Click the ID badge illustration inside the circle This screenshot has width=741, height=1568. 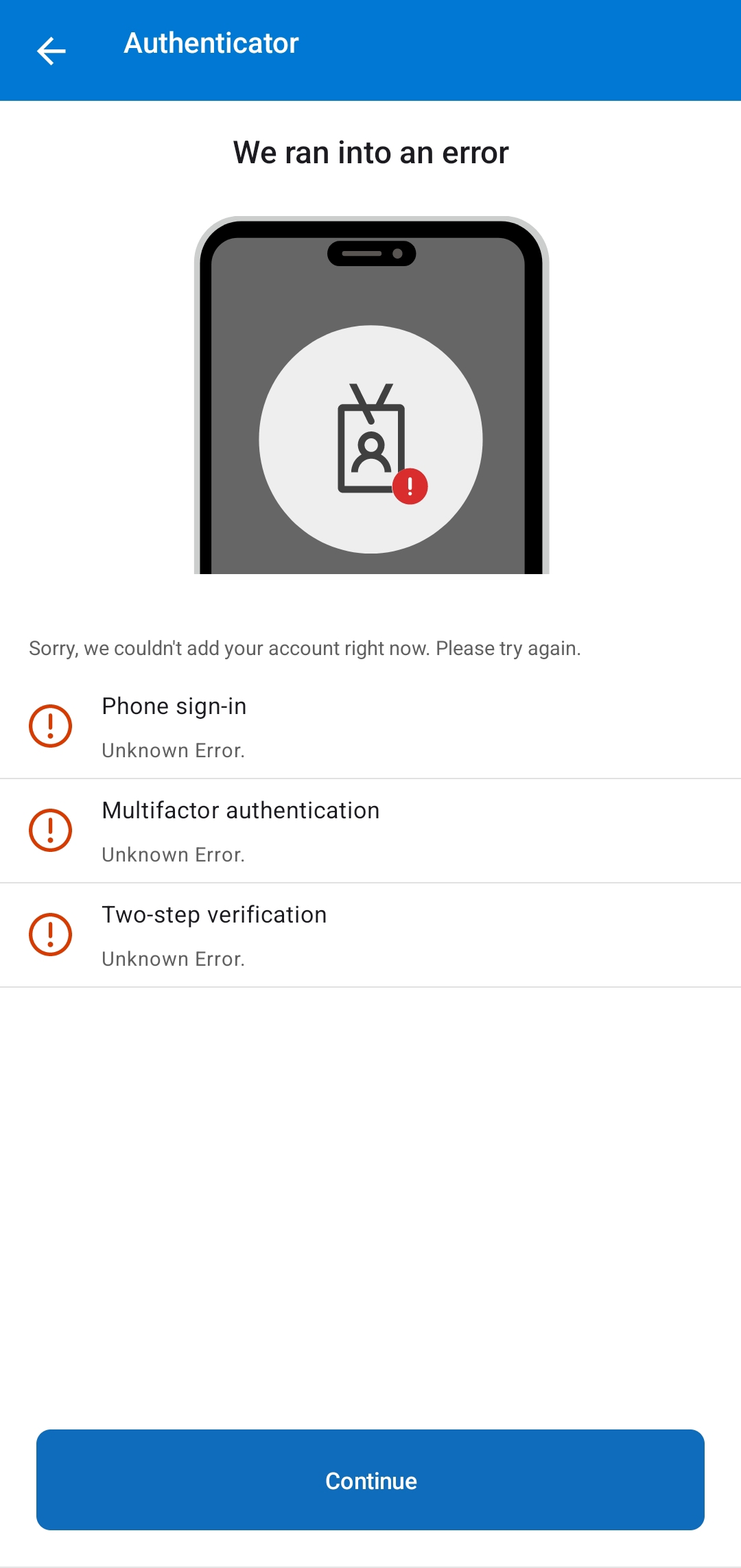pos(370,446)
